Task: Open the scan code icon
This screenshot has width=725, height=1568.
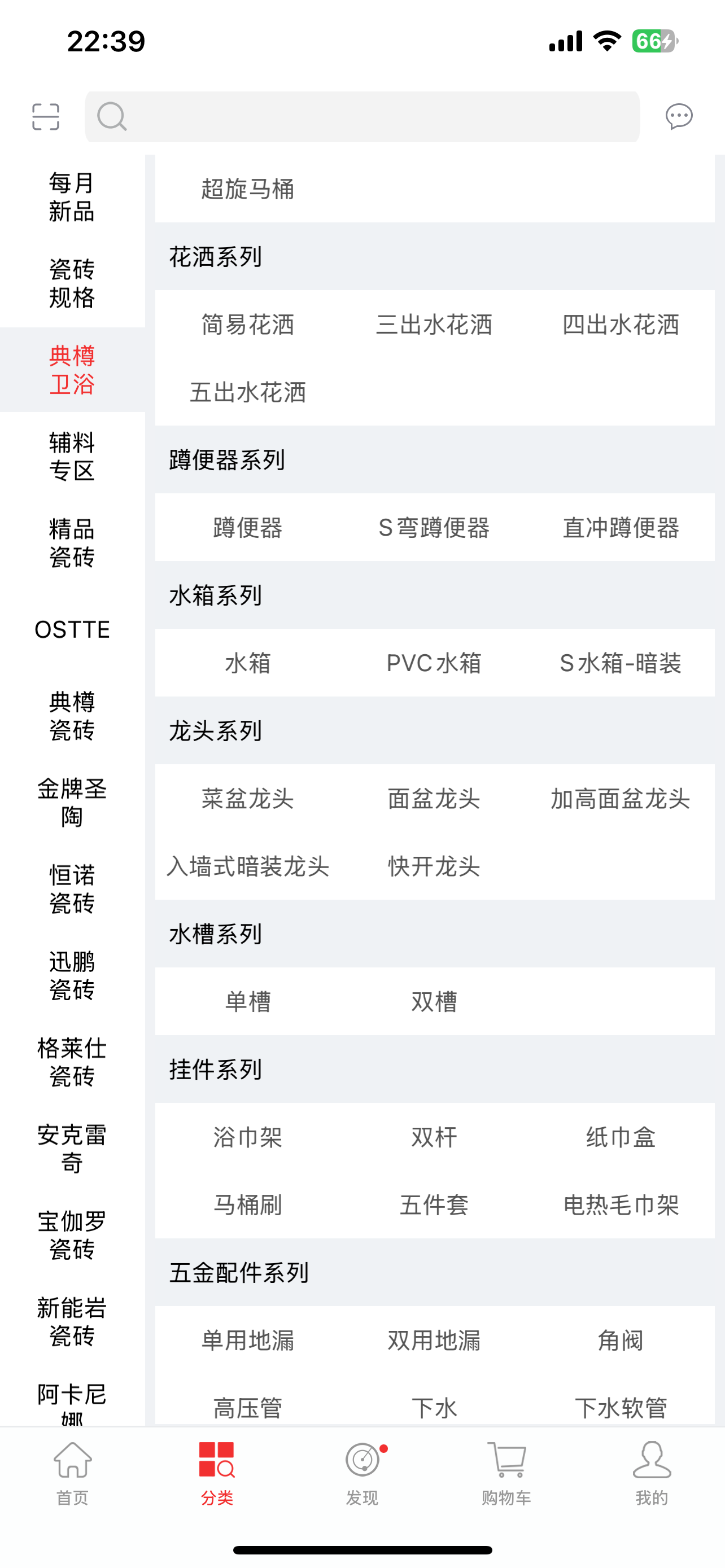Action: 46,116
